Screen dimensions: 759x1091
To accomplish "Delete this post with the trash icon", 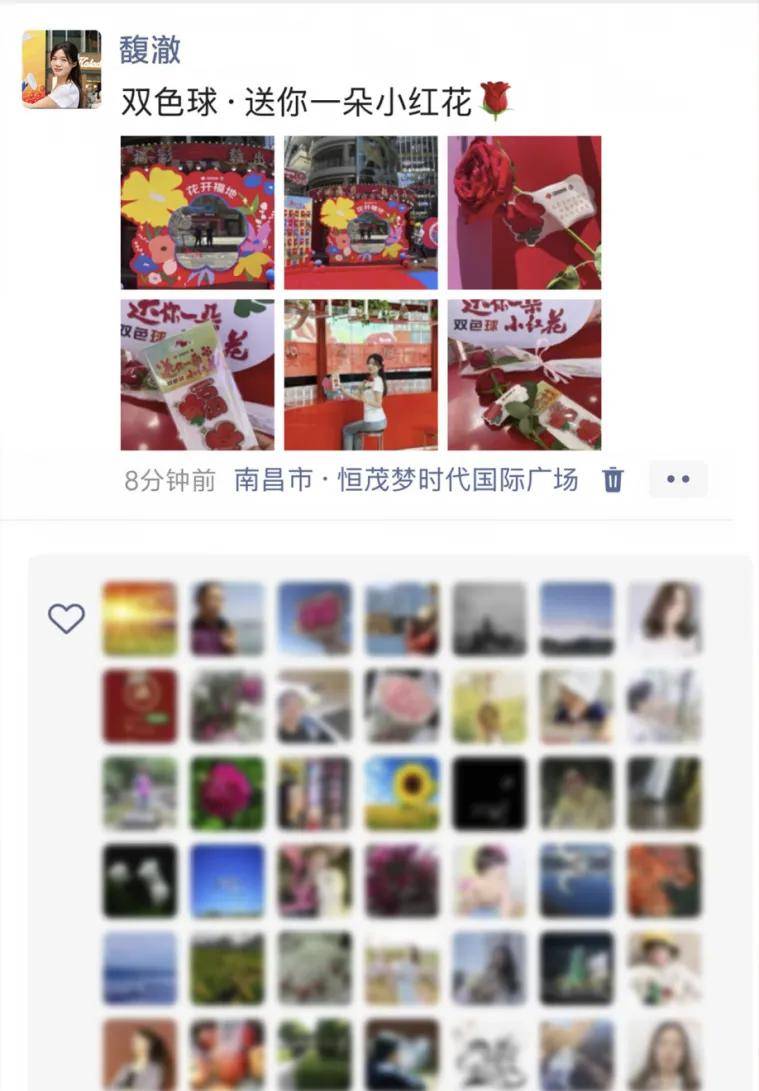I will pos(613,480).
